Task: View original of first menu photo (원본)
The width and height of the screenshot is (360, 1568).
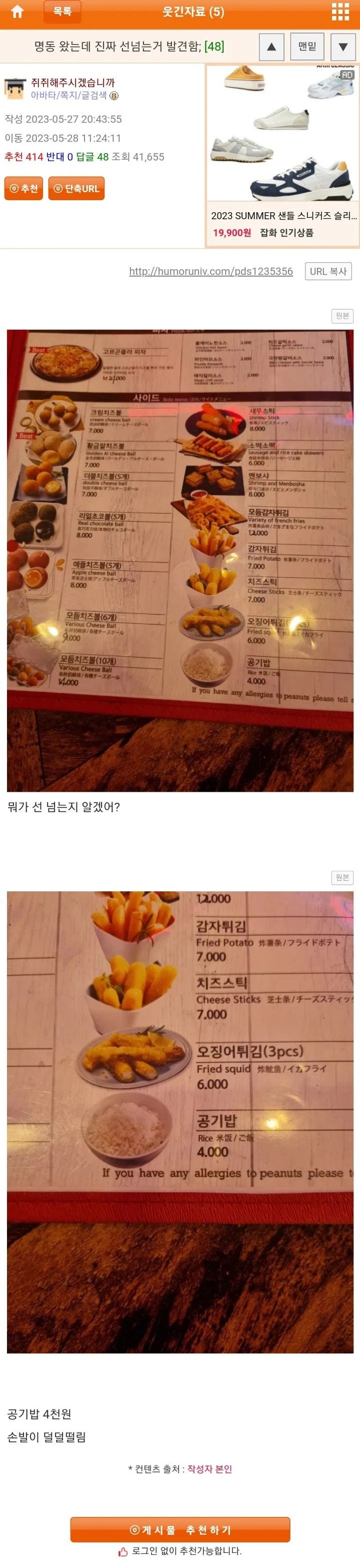Action: tap(342, 316)
